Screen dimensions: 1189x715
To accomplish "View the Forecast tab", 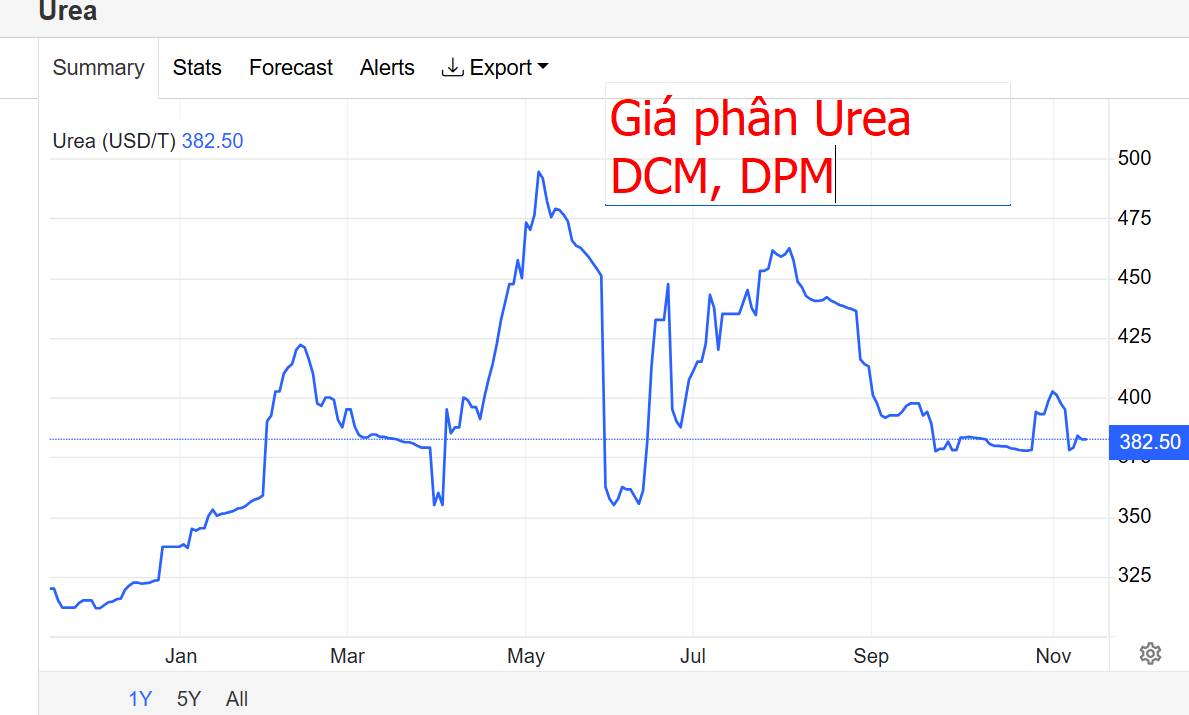I will tap(291, 68).
